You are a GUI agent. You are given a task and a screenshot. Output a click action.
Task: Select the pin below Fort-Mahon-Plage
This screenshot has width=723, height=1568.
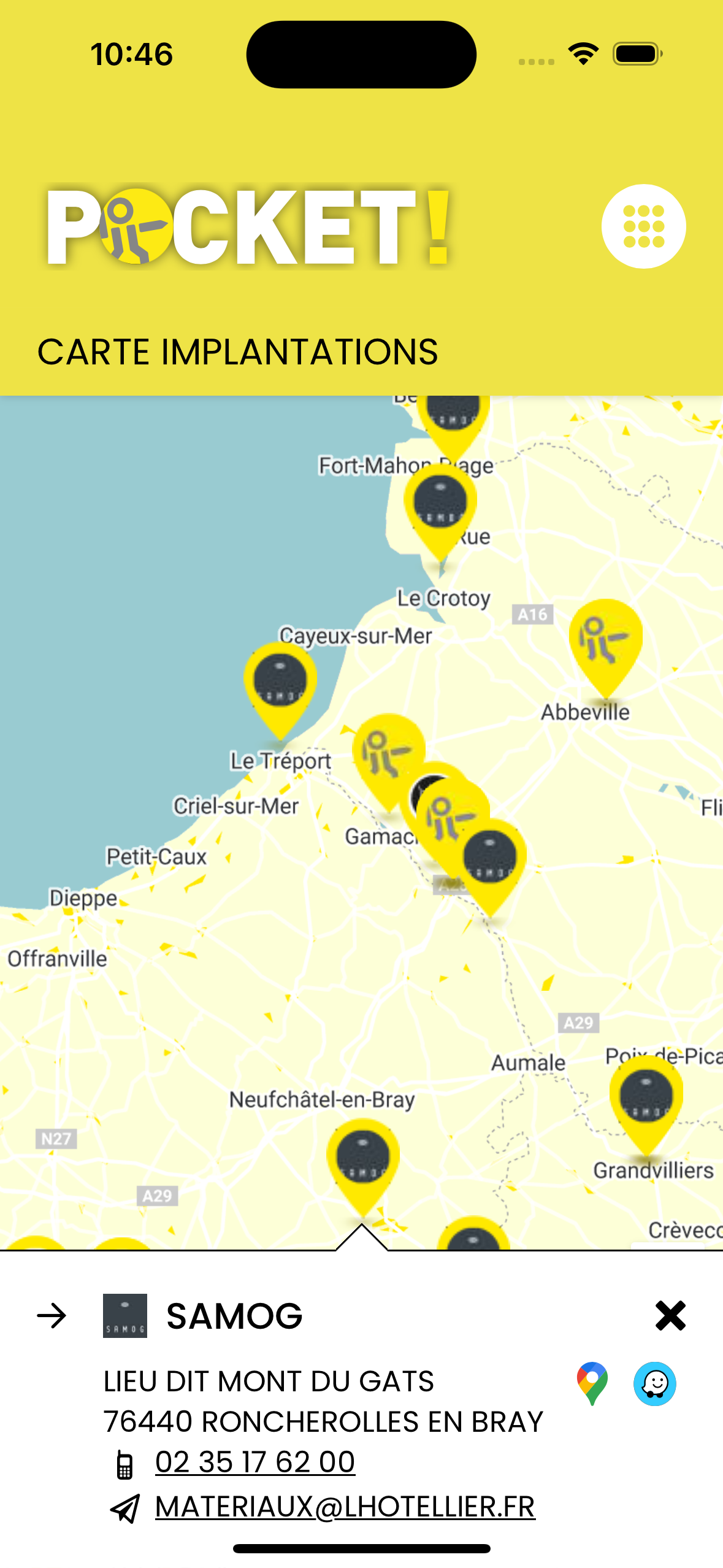coord(440,512)
